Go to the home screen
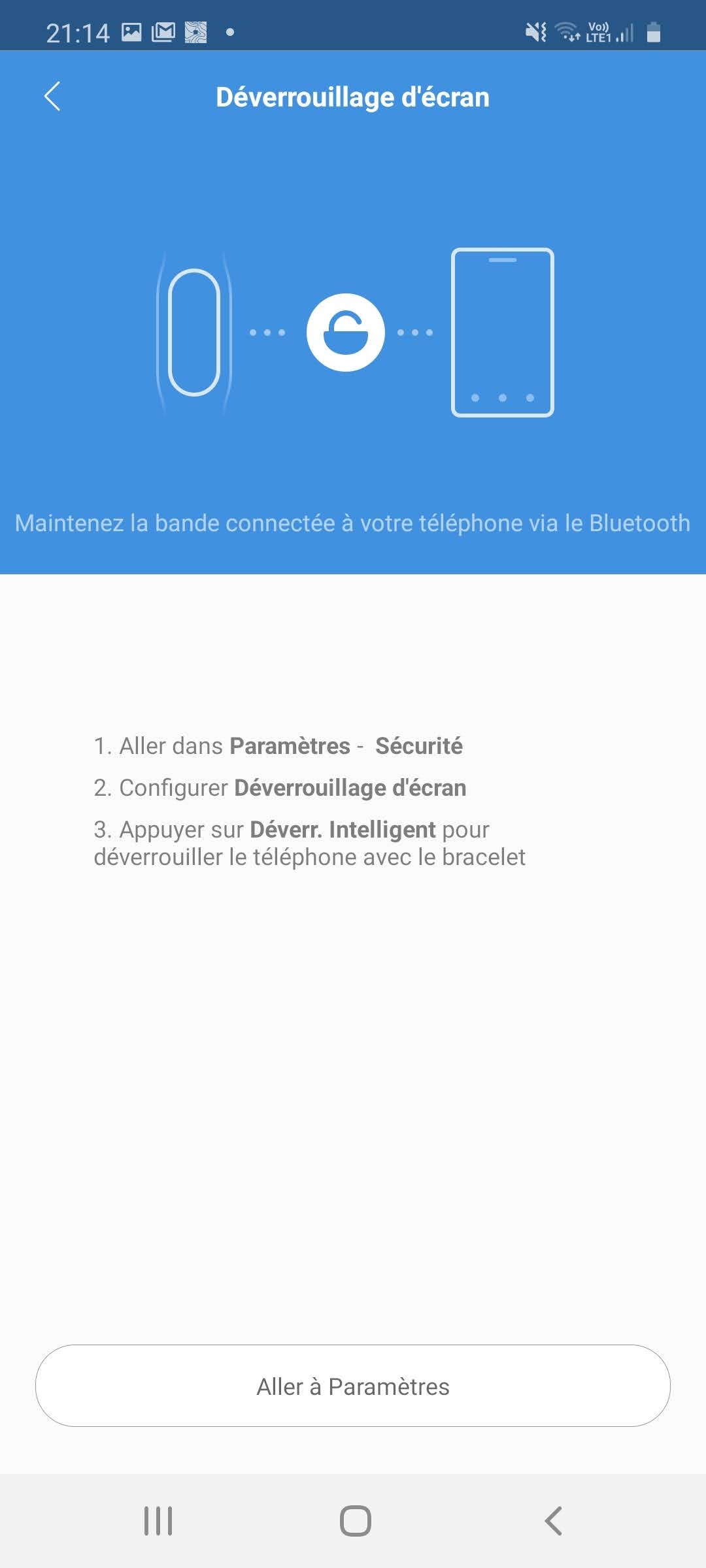 tap(355, 1521)
